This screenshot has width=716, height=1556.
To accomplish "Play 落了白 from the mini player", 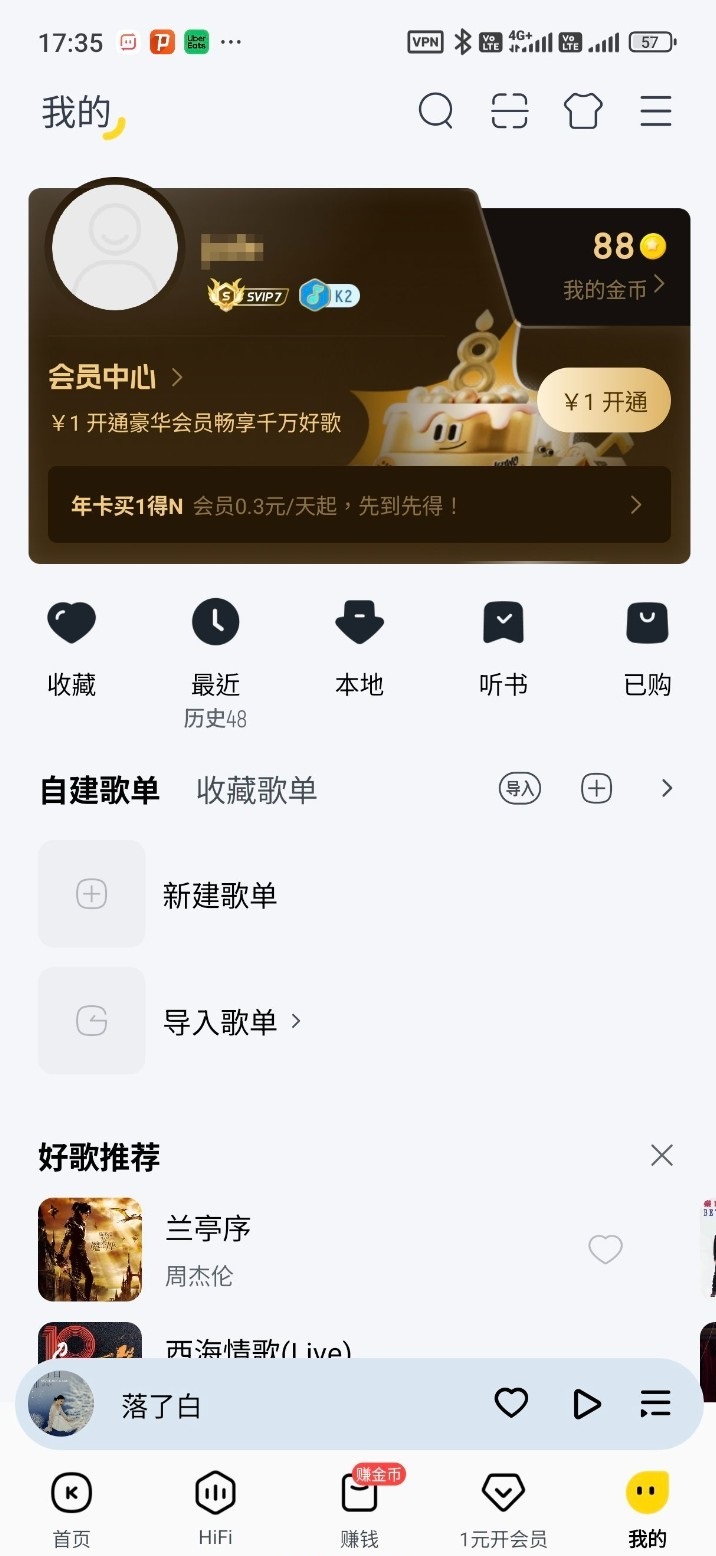I will click(x=586, y=1404).
